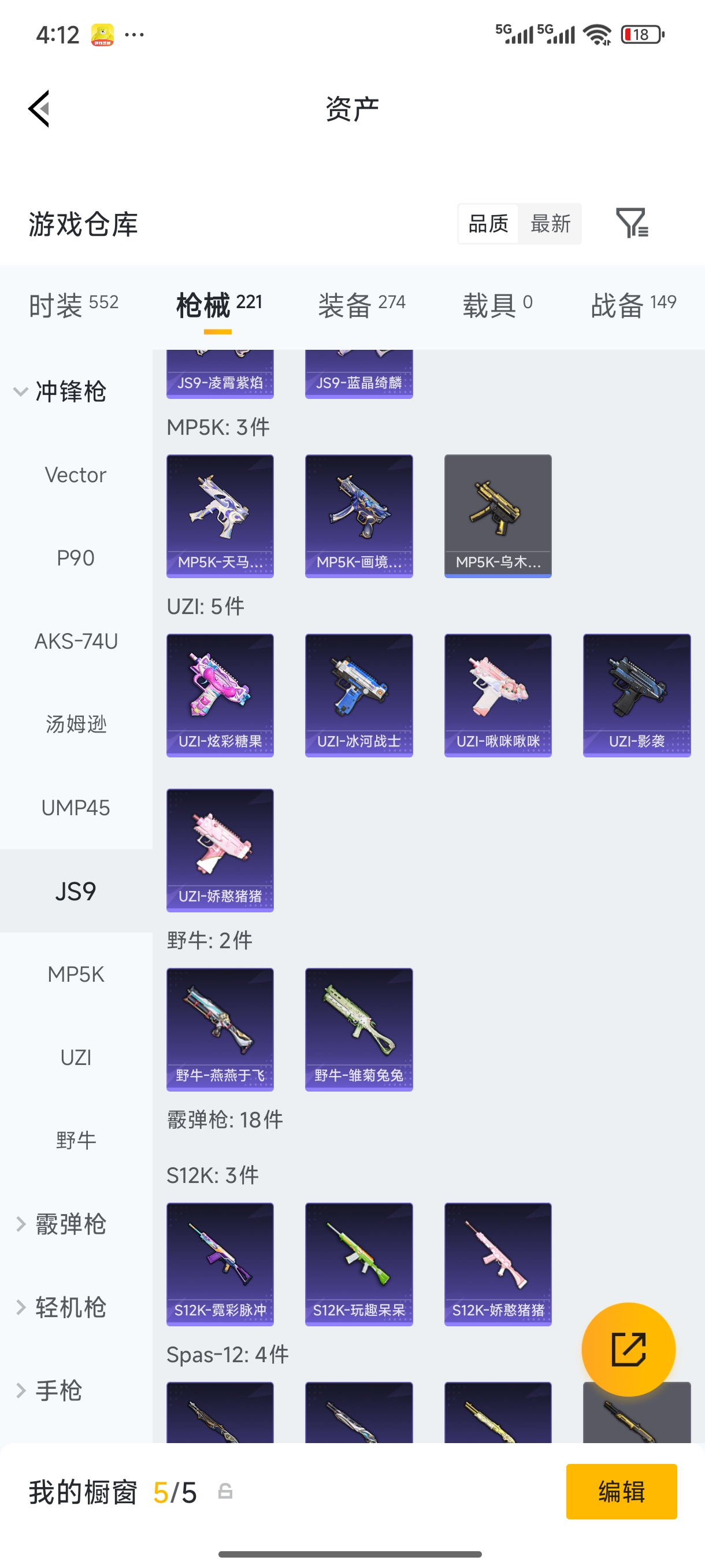This screenshot has width=705, height=1568.
Task: Select Vector in the side list
Action: pos(76,475)
